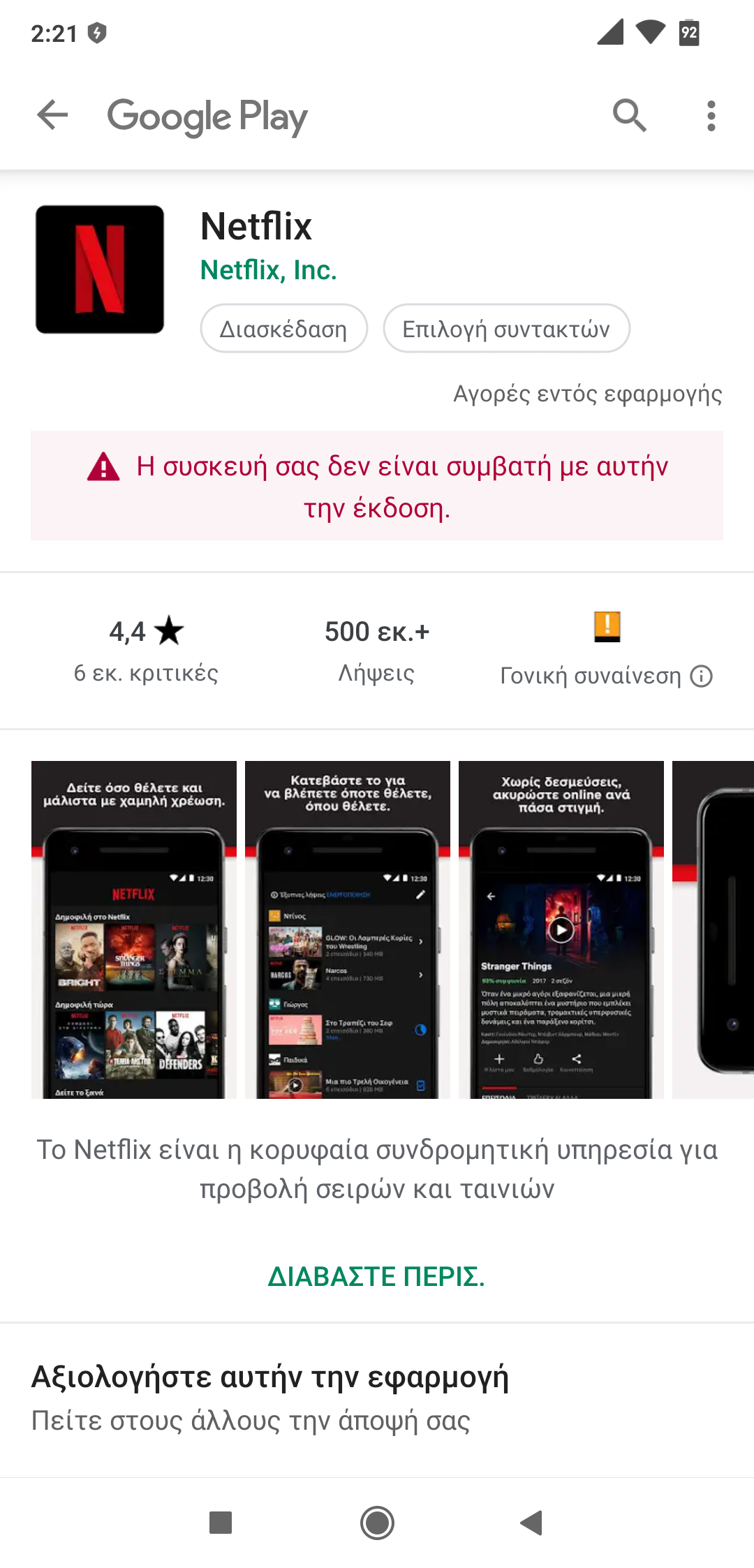The image size is (754, 1568).
Task: Open screenshot 'Δείτε όσο θέλετε'
Action: [134, 929]
